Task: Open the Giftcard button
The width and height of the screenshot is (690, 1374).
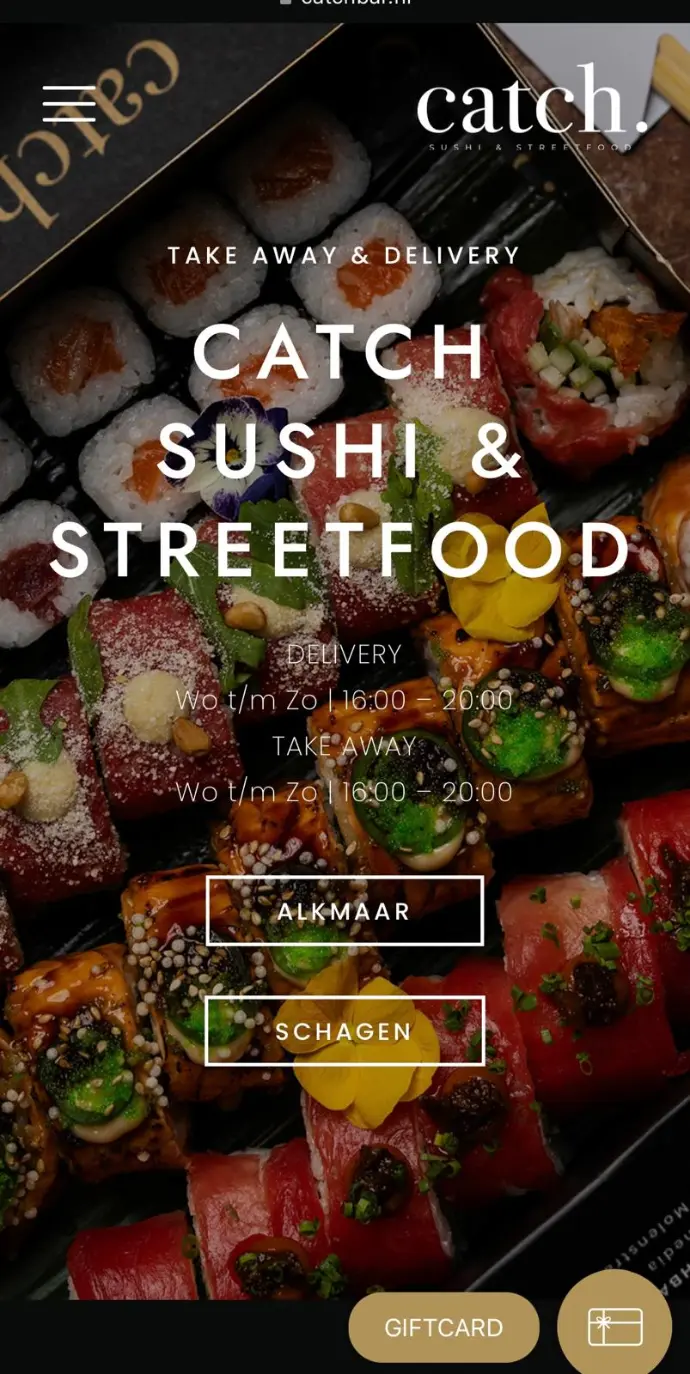Action: [x=444, y=1327]
